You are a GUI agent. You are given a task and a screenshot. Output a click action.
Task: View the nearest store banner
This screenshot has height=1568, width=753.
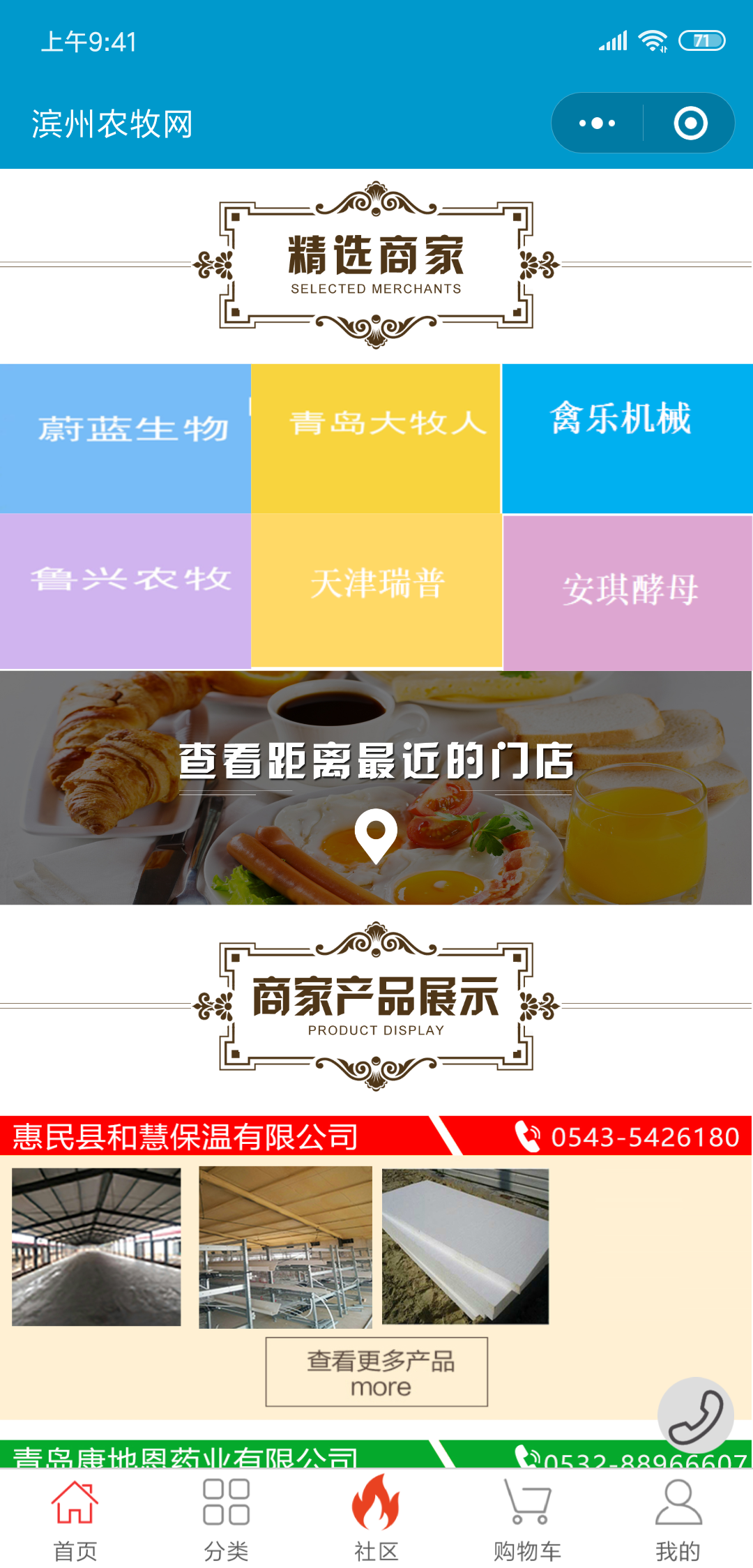tap(376, 788)
